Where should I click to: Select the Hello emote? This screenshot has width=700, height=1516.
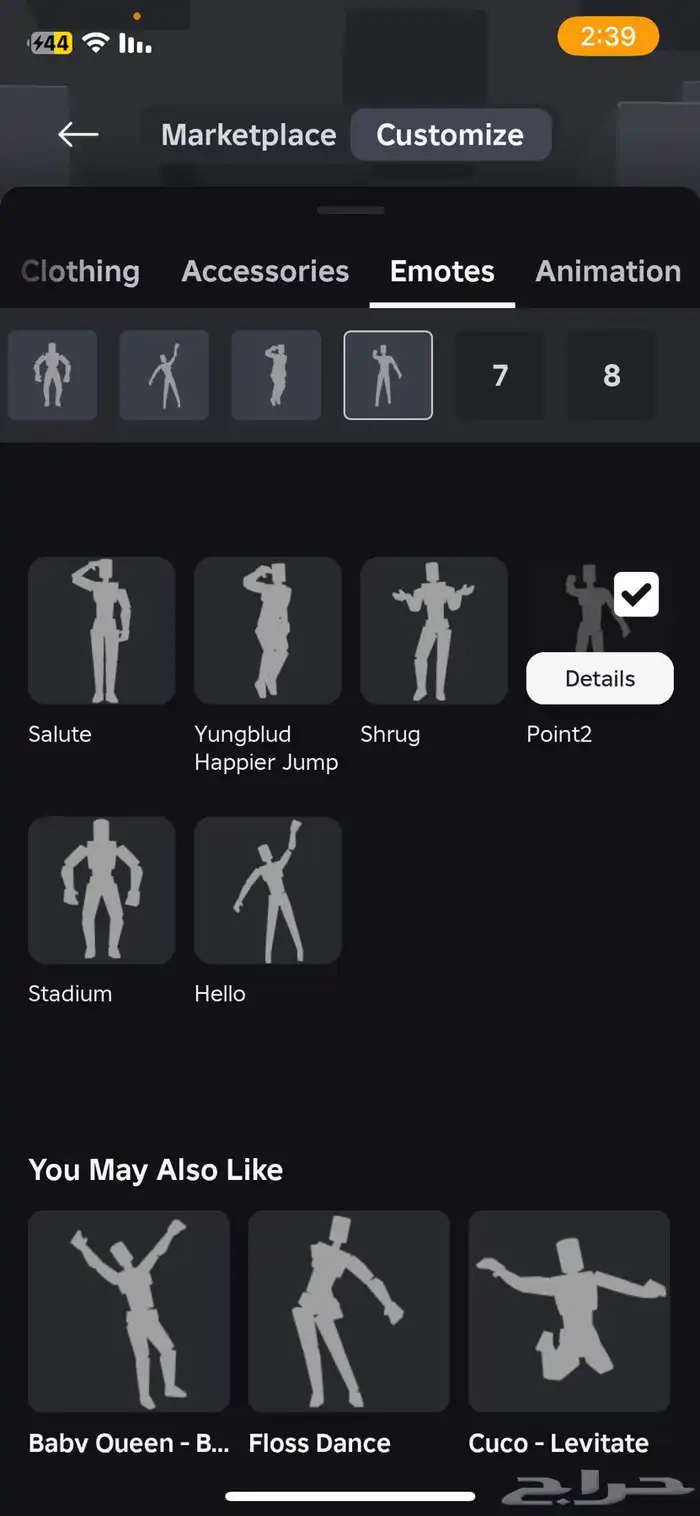coord(268,890)
